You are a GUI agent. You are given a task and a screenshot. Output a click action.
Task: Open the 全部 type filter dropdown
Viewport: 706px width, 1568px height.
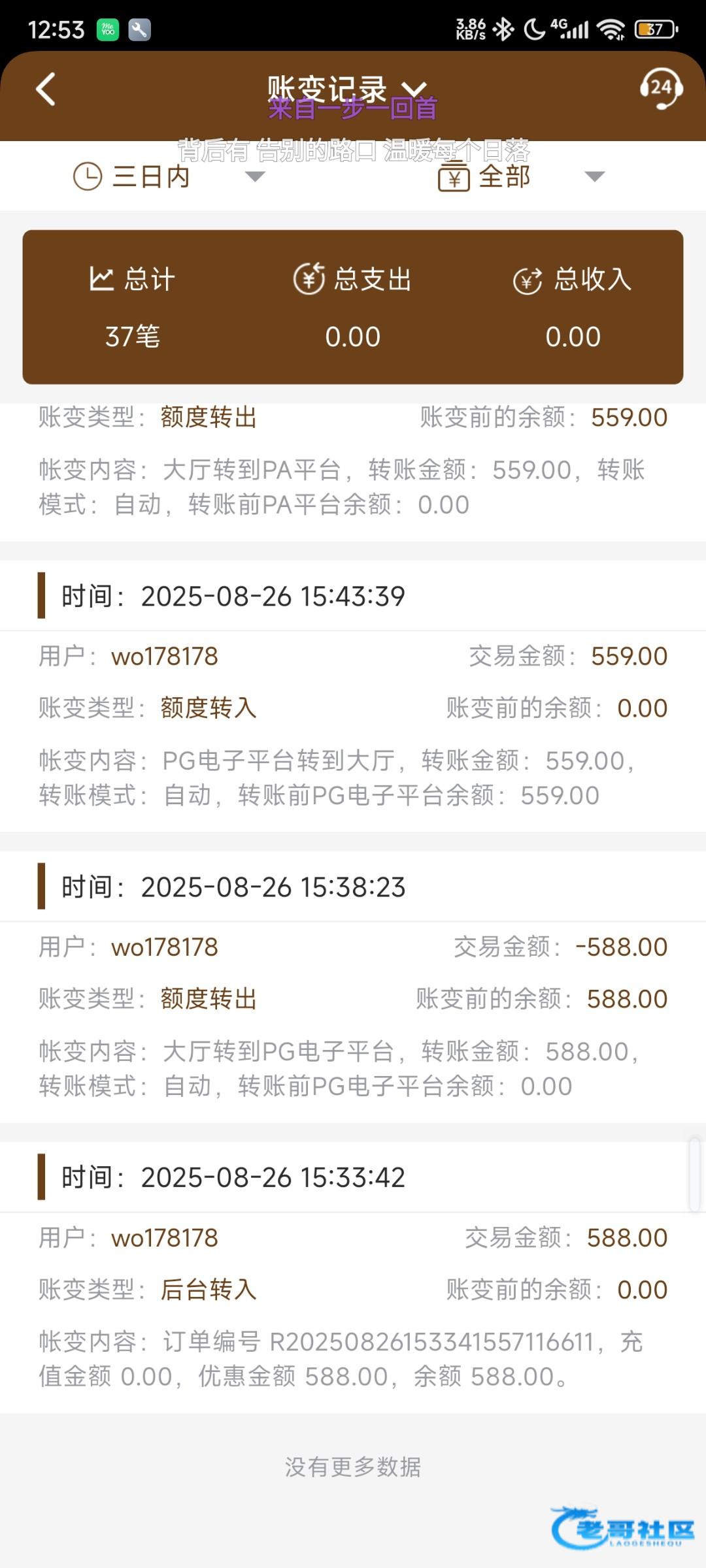point(521,176)
